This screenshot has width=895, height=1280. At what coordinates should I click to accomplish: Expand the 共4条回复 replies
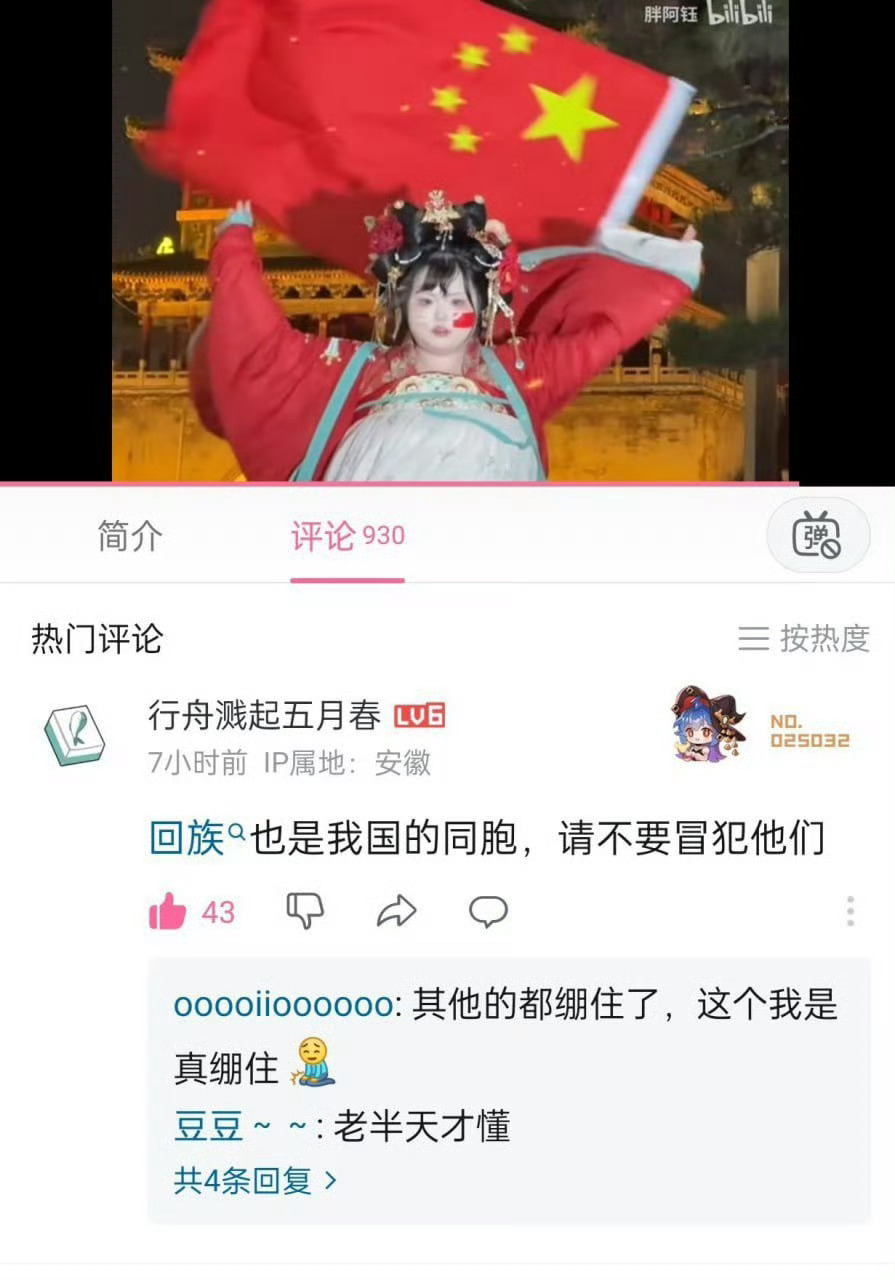coord(255,1181)
